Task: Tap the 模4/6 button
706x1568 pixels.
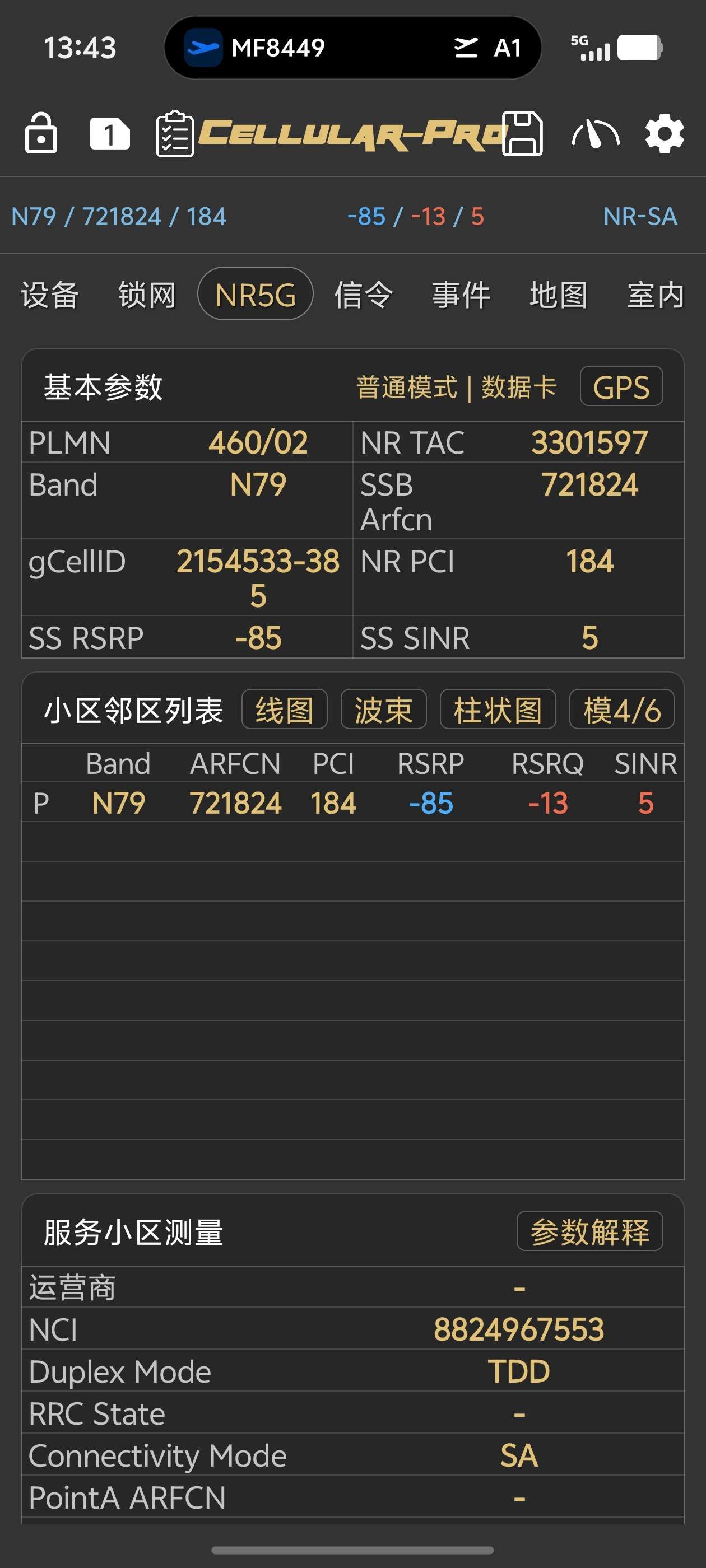Action: (x=621, y=710)
